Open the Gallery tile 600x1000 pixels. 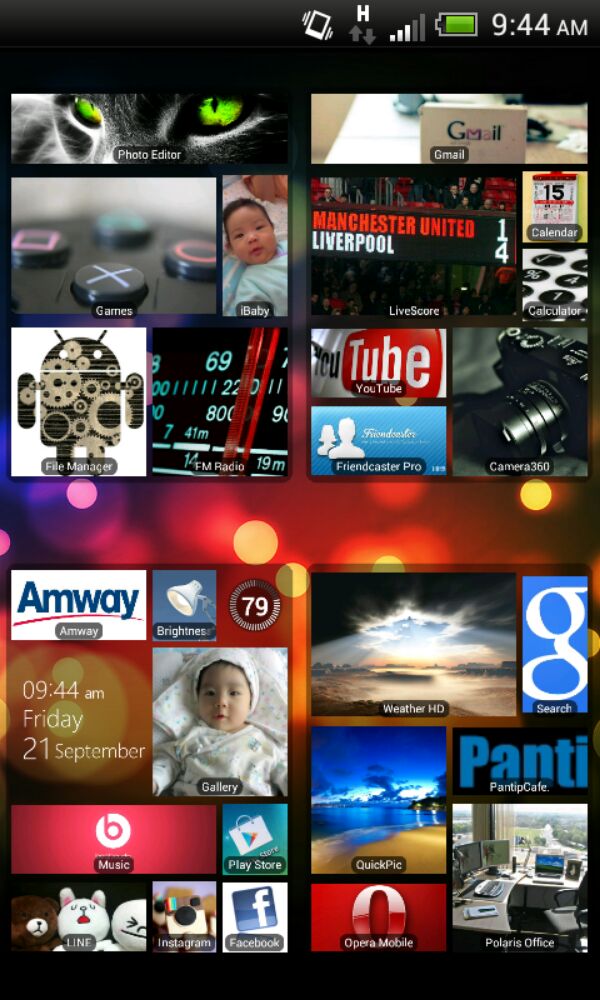(x=220, y=721)
